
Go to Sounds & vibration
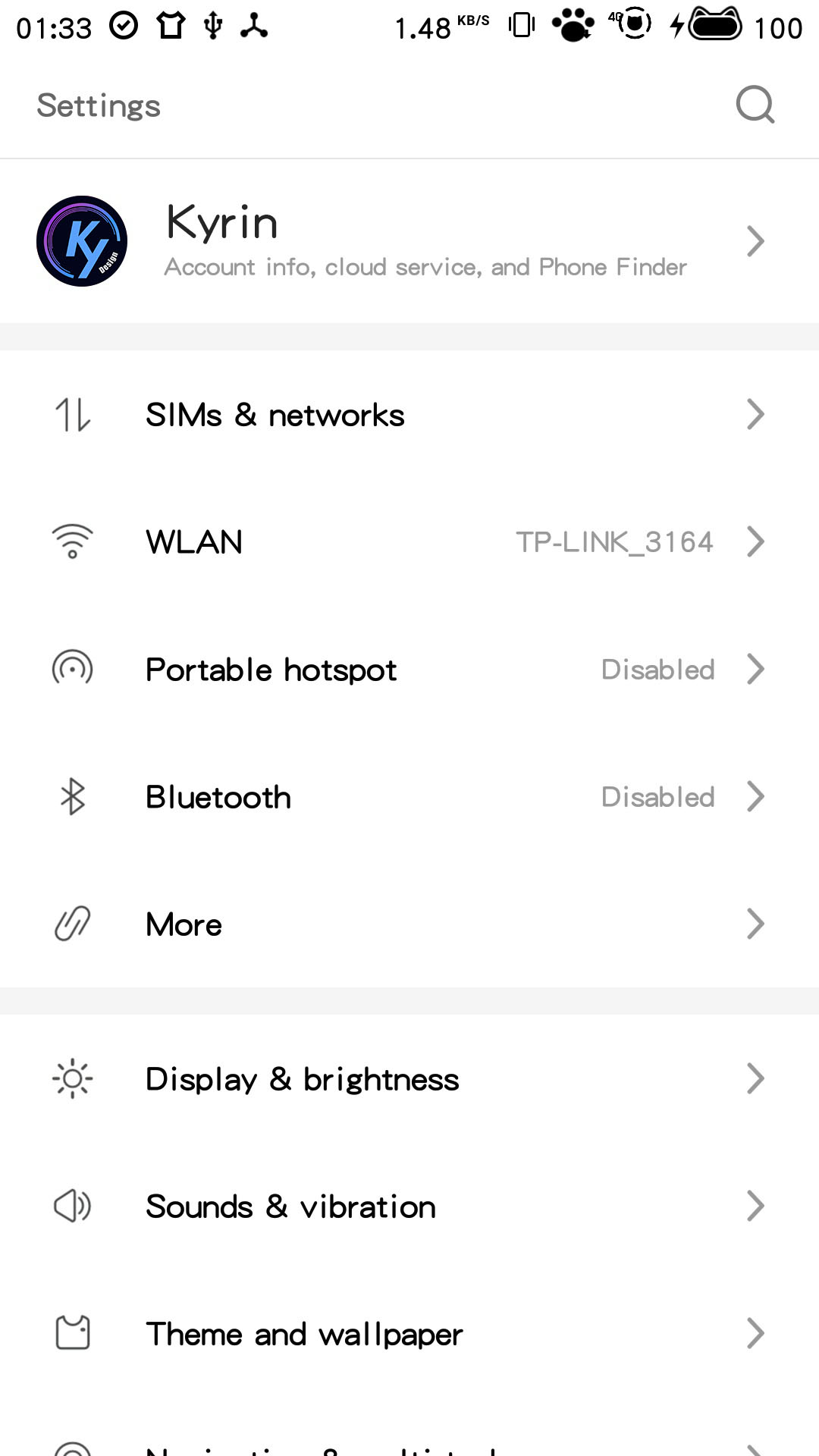click(x=409, y=1207)
